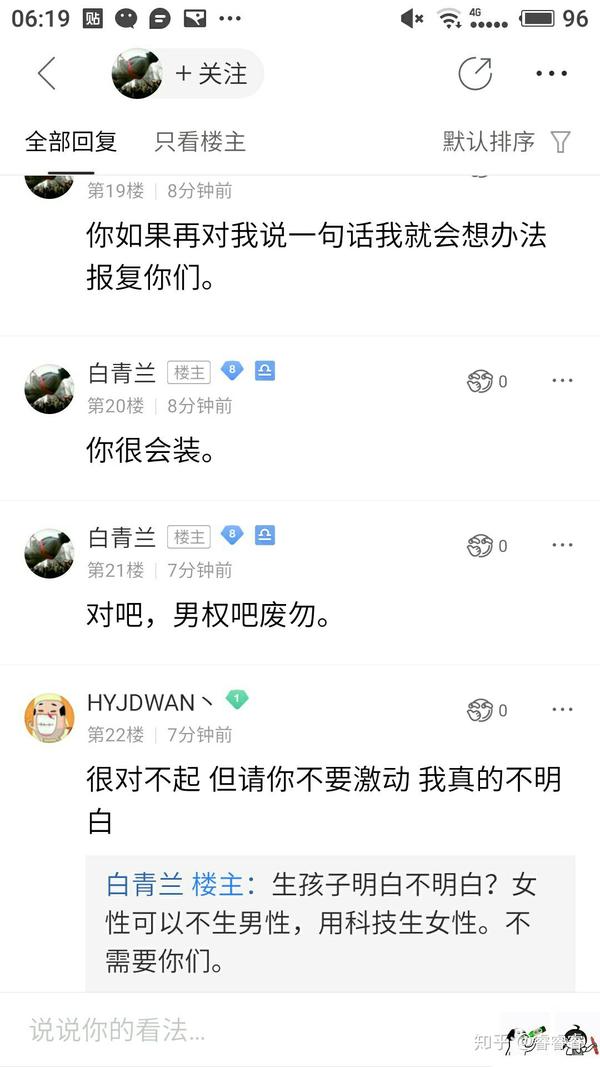Open the quoted 白青兰 楼主 reply
The width and height of the screenshot is (600, 1067).
click(331, 923)
